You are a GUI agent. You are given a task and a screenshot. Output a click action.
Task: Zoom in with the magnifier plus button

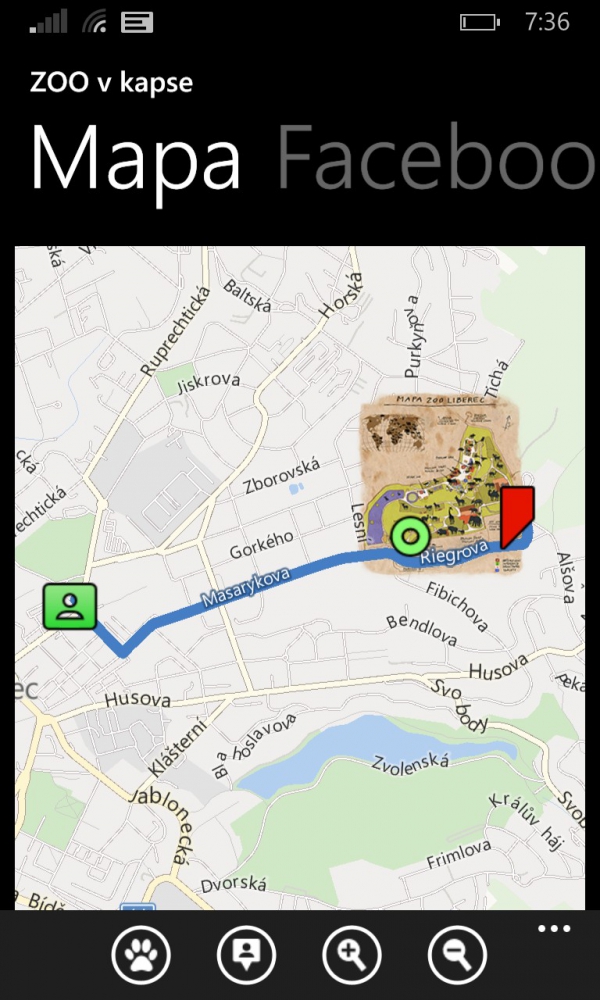click(352, 955)
